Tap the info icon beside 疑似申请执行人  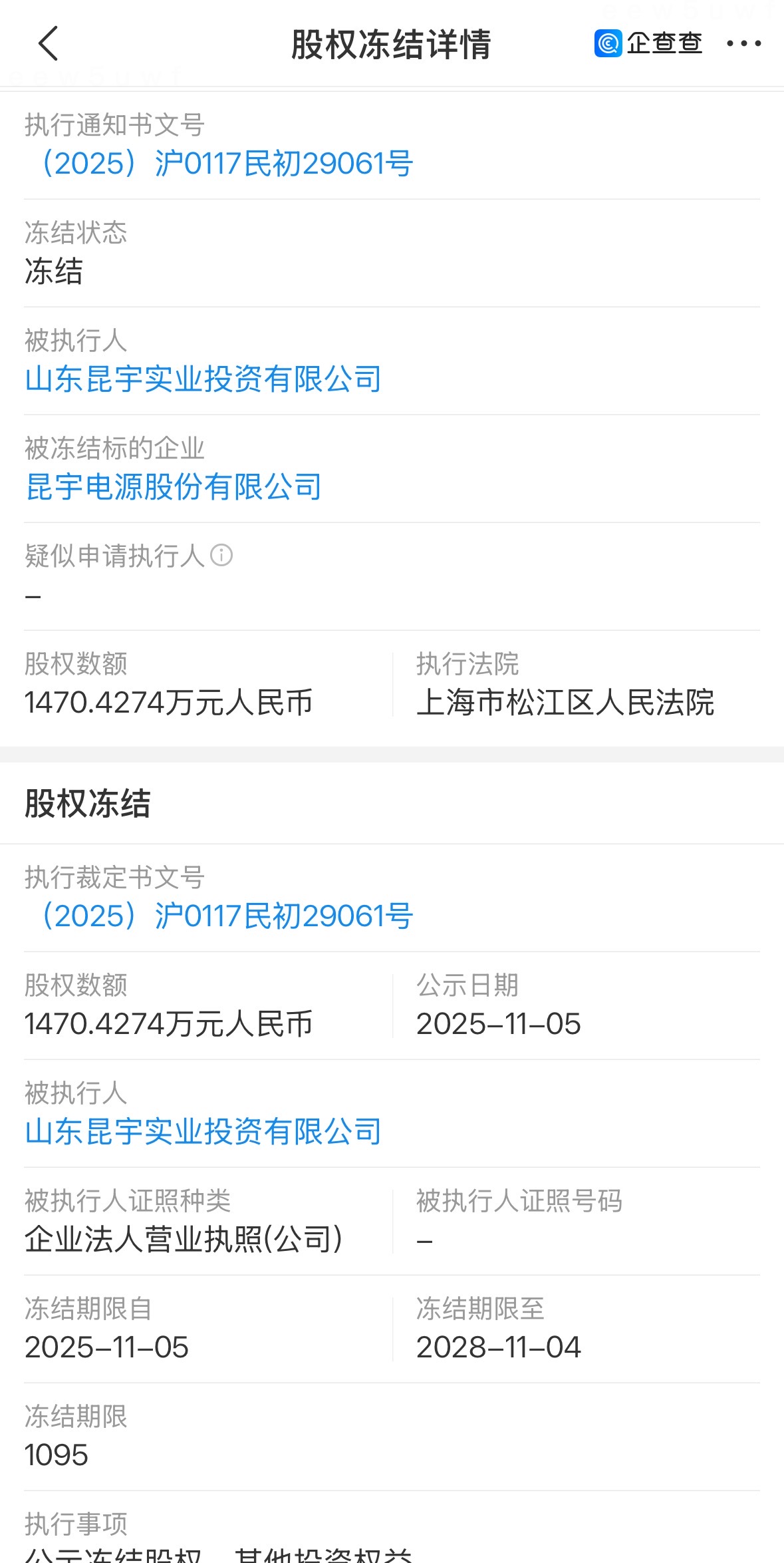coord(221,555)
